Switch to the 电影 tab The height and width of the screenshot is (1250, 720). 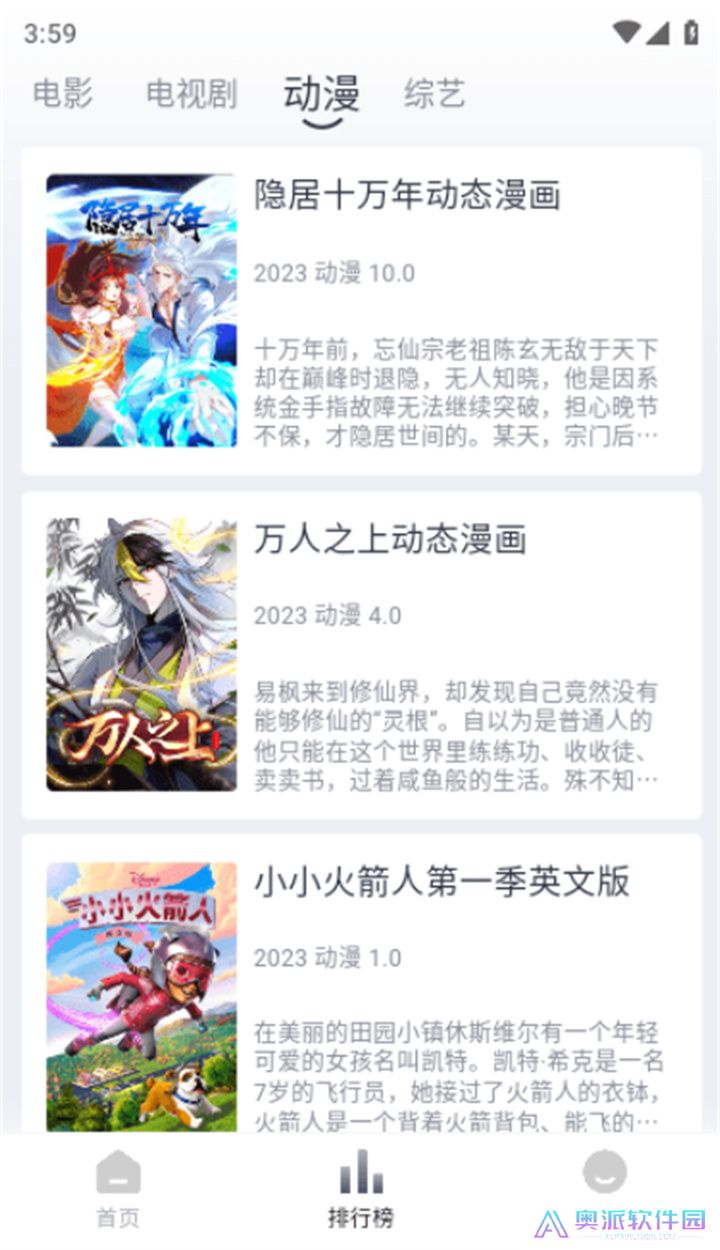coord(63,94)
